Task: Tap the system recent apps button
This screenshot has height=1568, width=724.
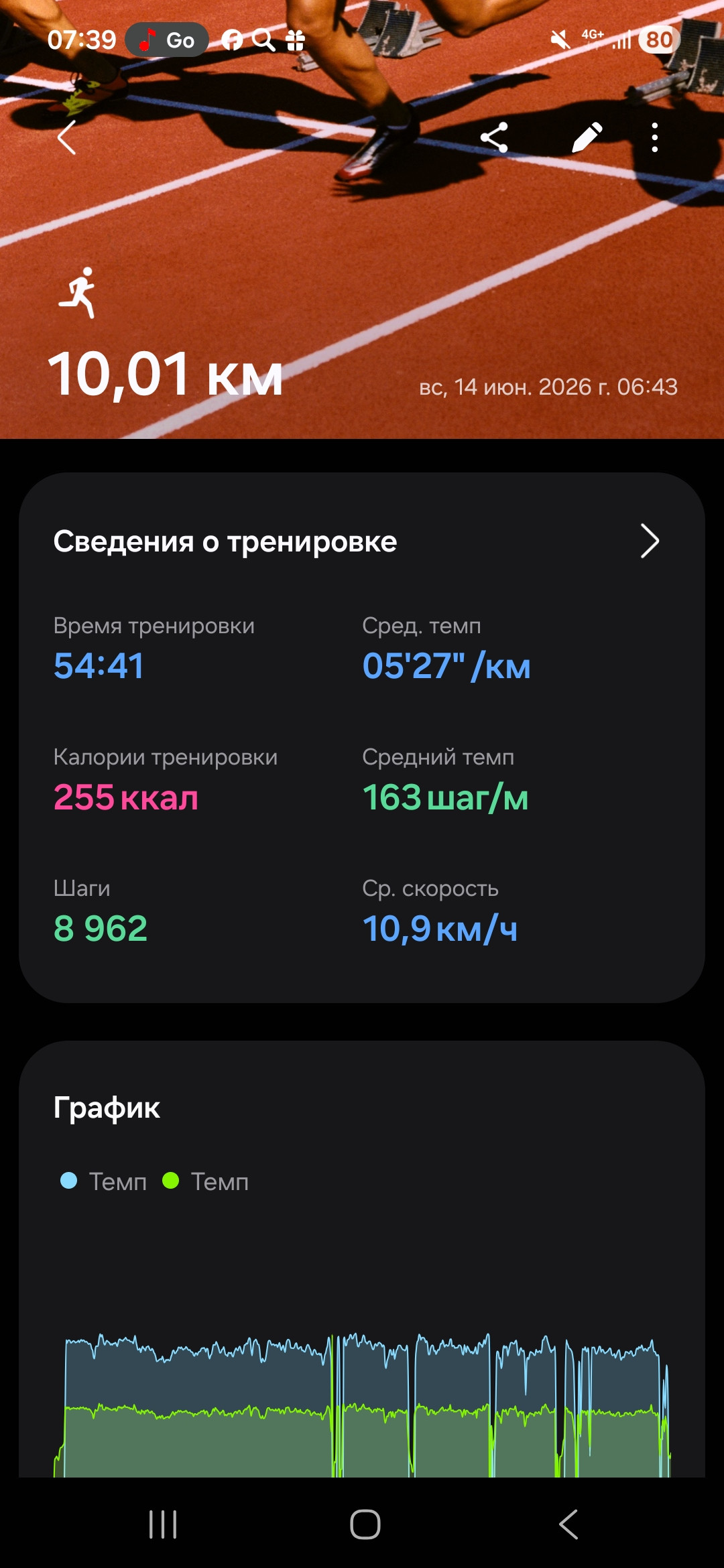Action: [x=163, y=1524]
